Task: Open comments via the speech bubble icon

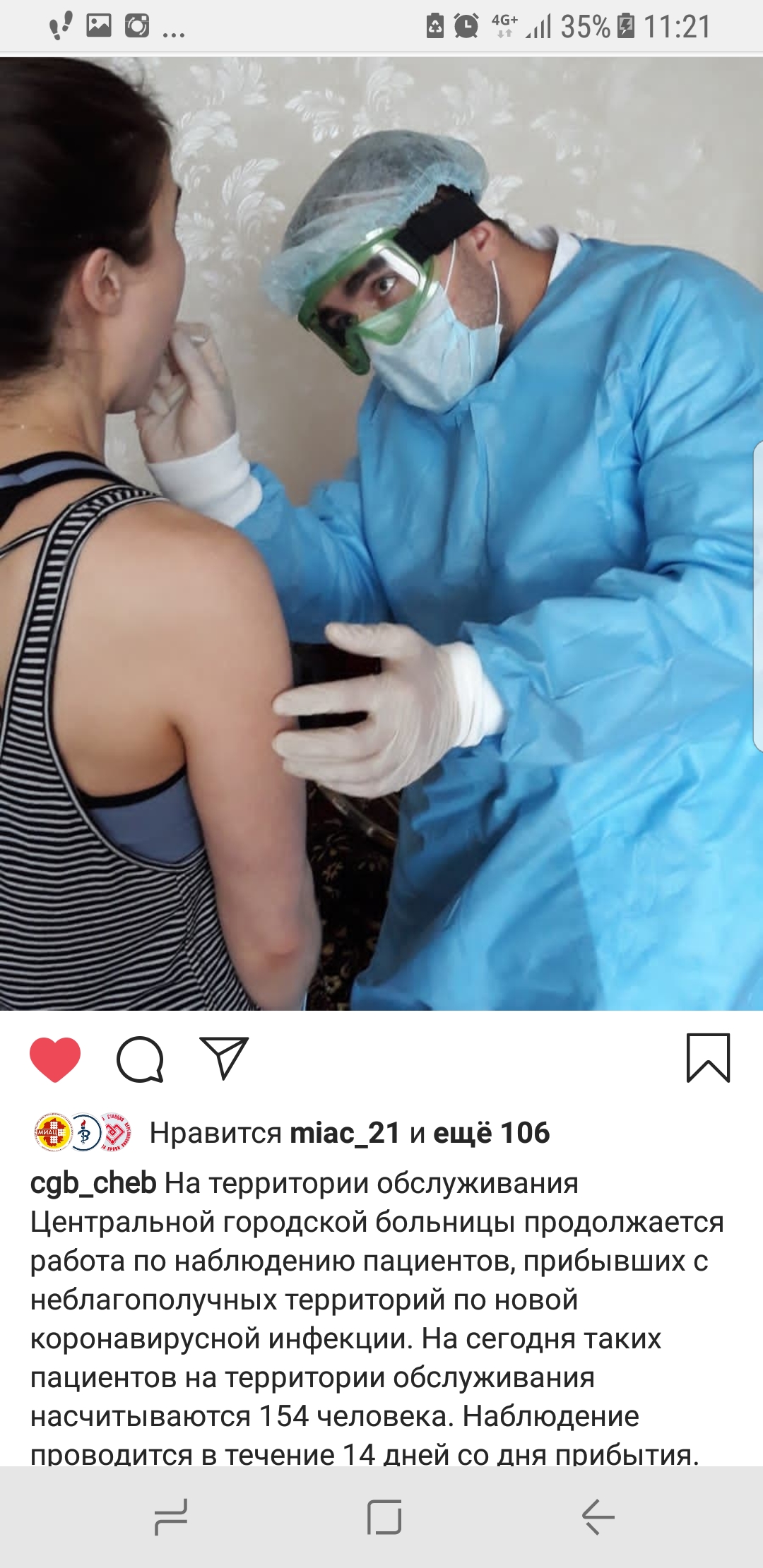Action: pyautogui.click(x=140, y=1059)
